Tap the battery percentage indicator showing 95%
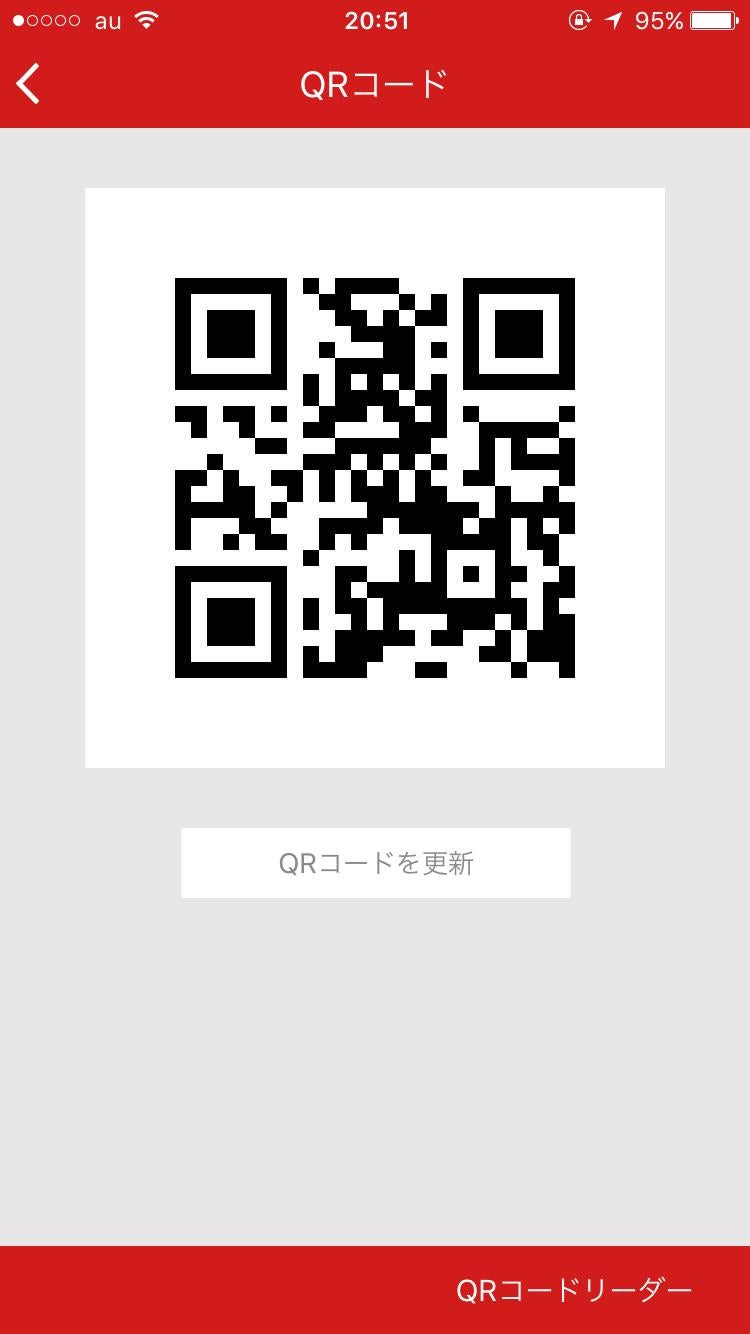750x1334 pixels. coord(661,20)
